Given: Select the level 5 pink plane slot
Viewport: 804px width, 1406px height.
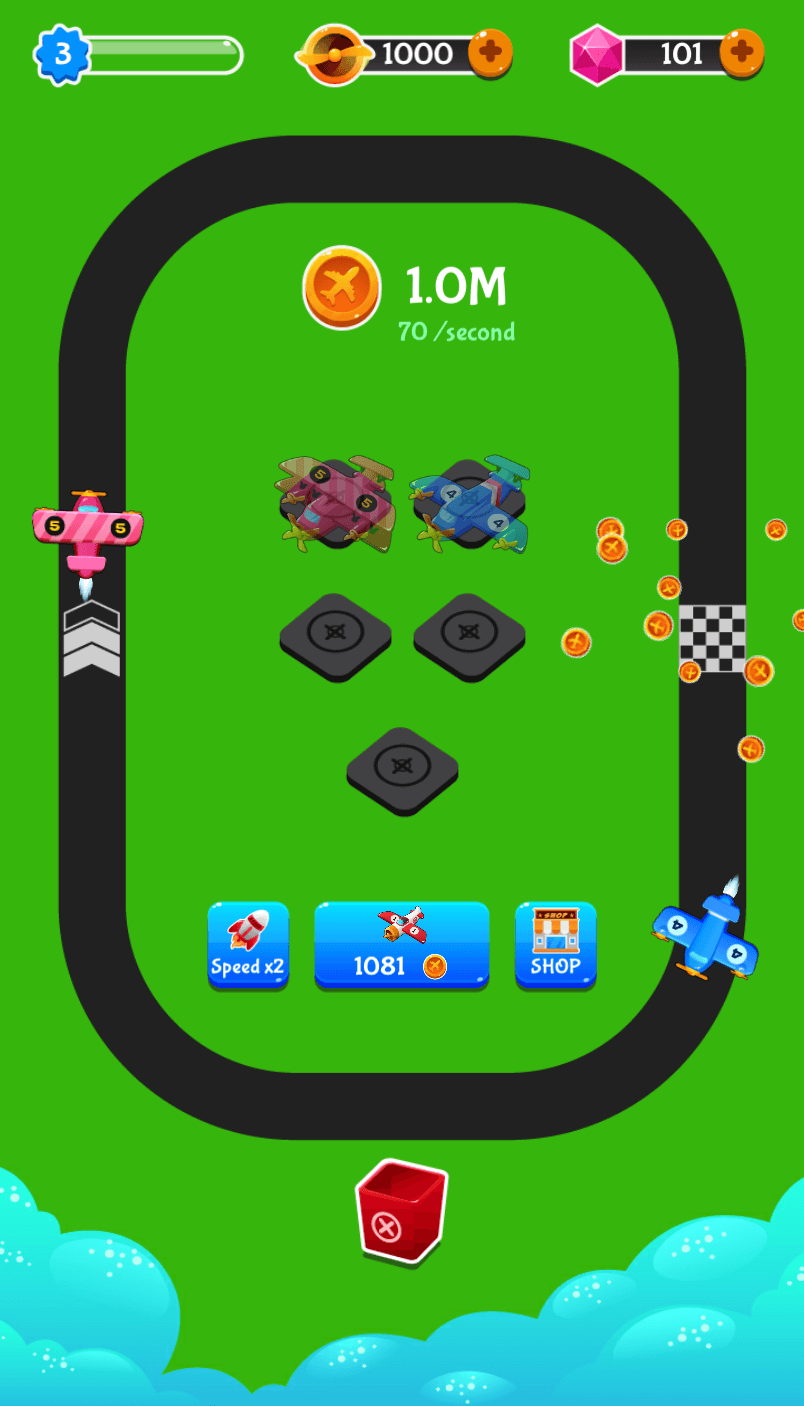Looking at the screenshot, I should pyautogui.click(x=336, y=503).
